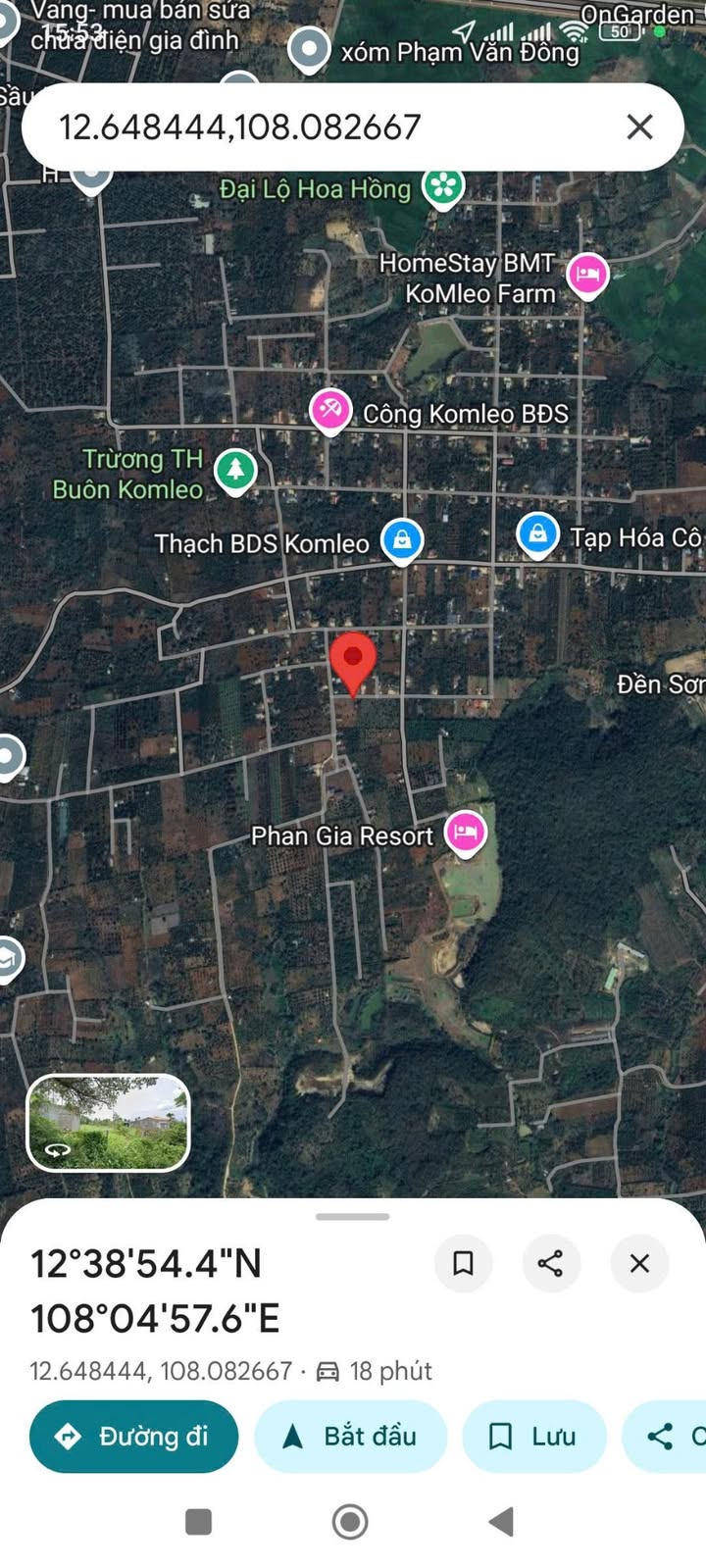Go back with the system back button
706x1568 pixels.
point(501,1521)
